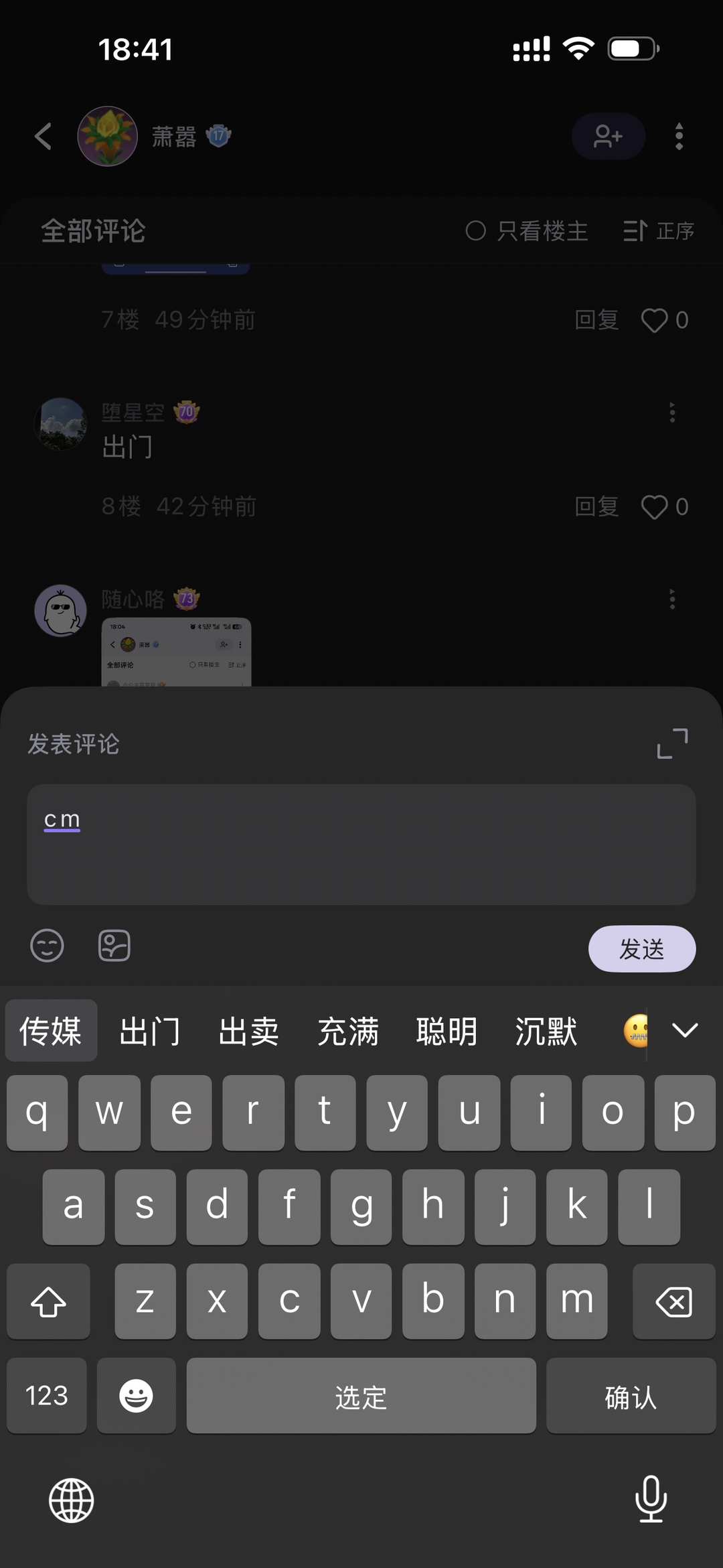This screenshot has height=1568, width=723.
Task: Open more options on 堕星空's comment
Action: pyautogui.click(x=672, y=413)
